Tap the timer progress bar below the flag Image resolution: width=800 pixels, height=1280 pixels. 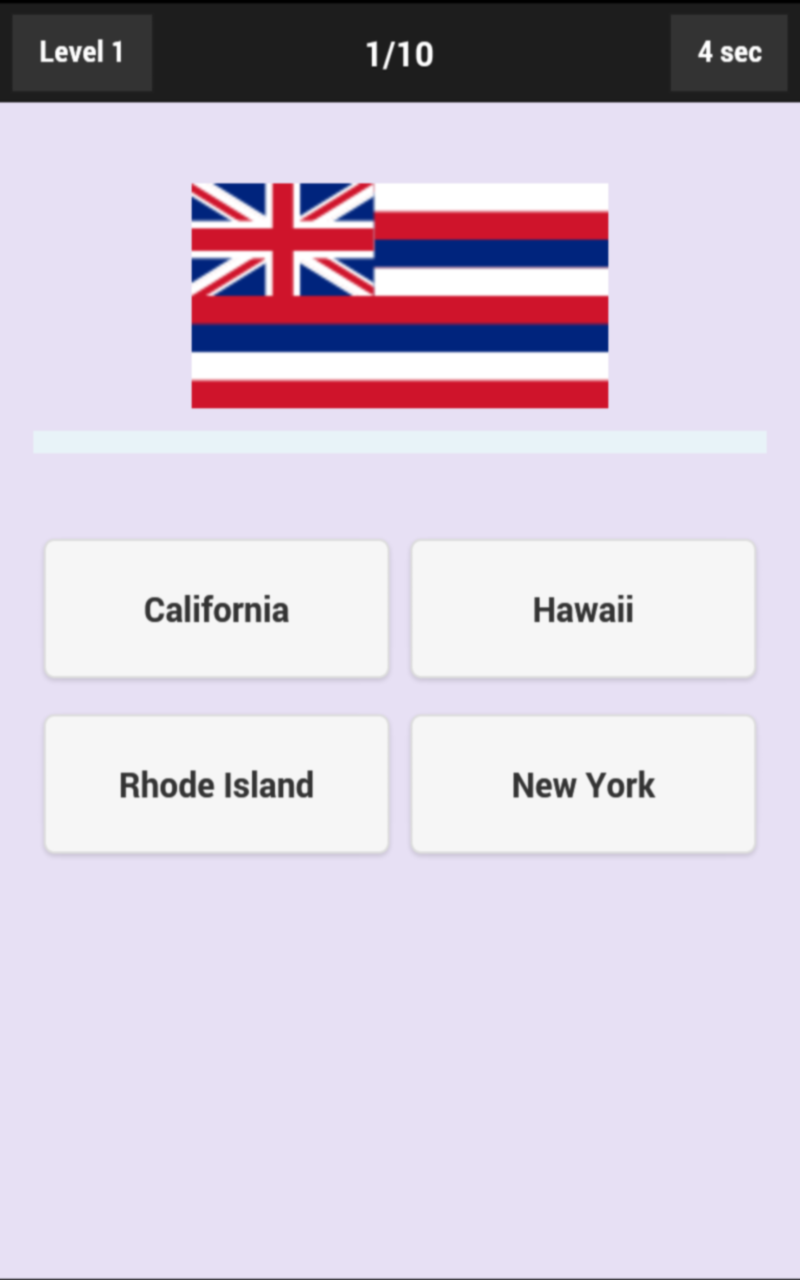[x=399, y=440]
